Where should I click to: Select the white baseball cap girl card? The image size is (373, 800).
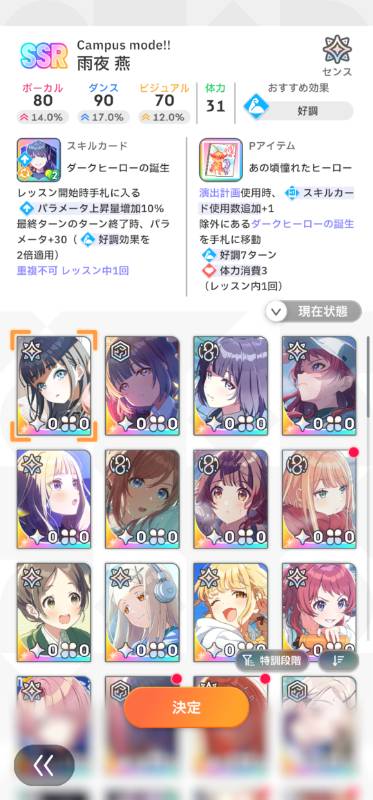319,385
